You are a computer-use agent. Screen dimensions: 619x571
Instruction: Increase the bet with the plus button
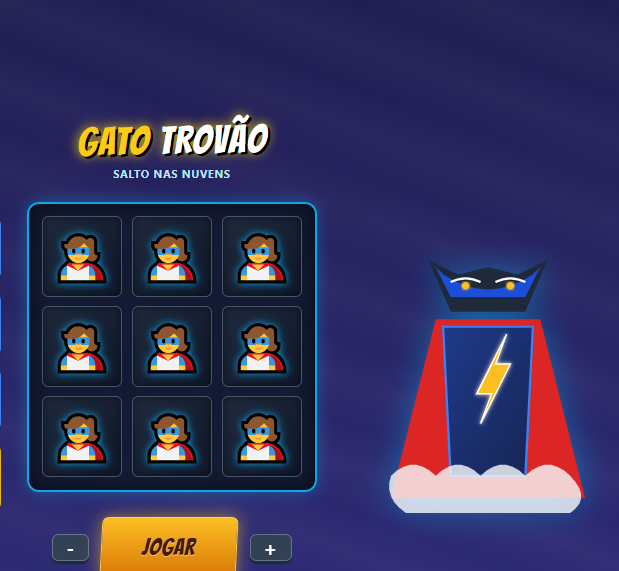point(270,548)
